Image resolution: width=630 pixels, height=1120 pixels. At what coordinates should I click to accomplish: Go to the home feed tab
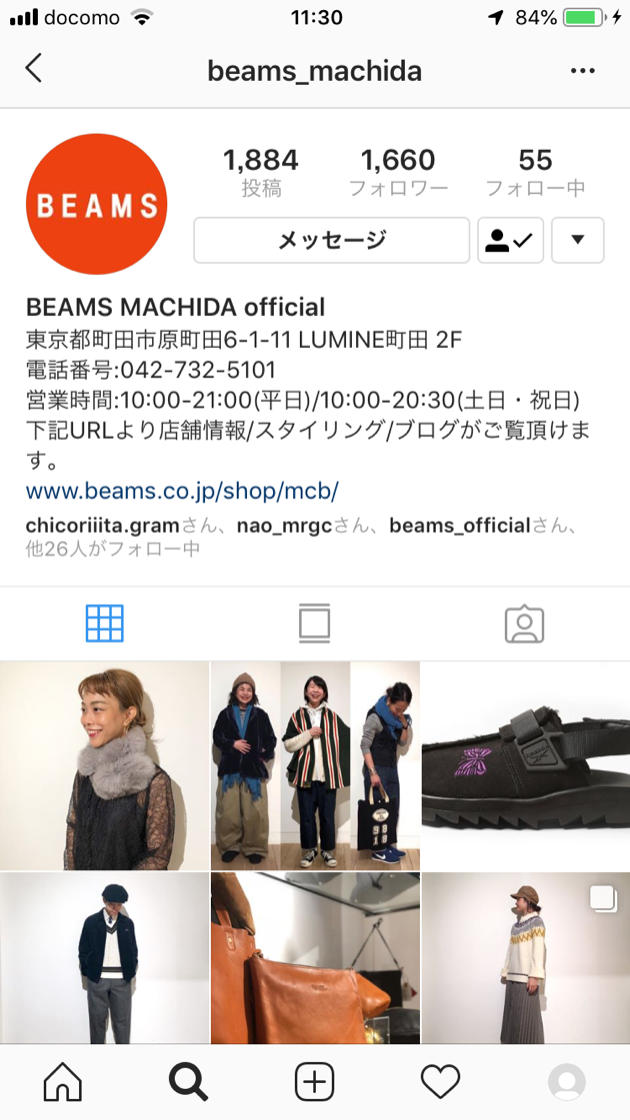point(63,1081)
